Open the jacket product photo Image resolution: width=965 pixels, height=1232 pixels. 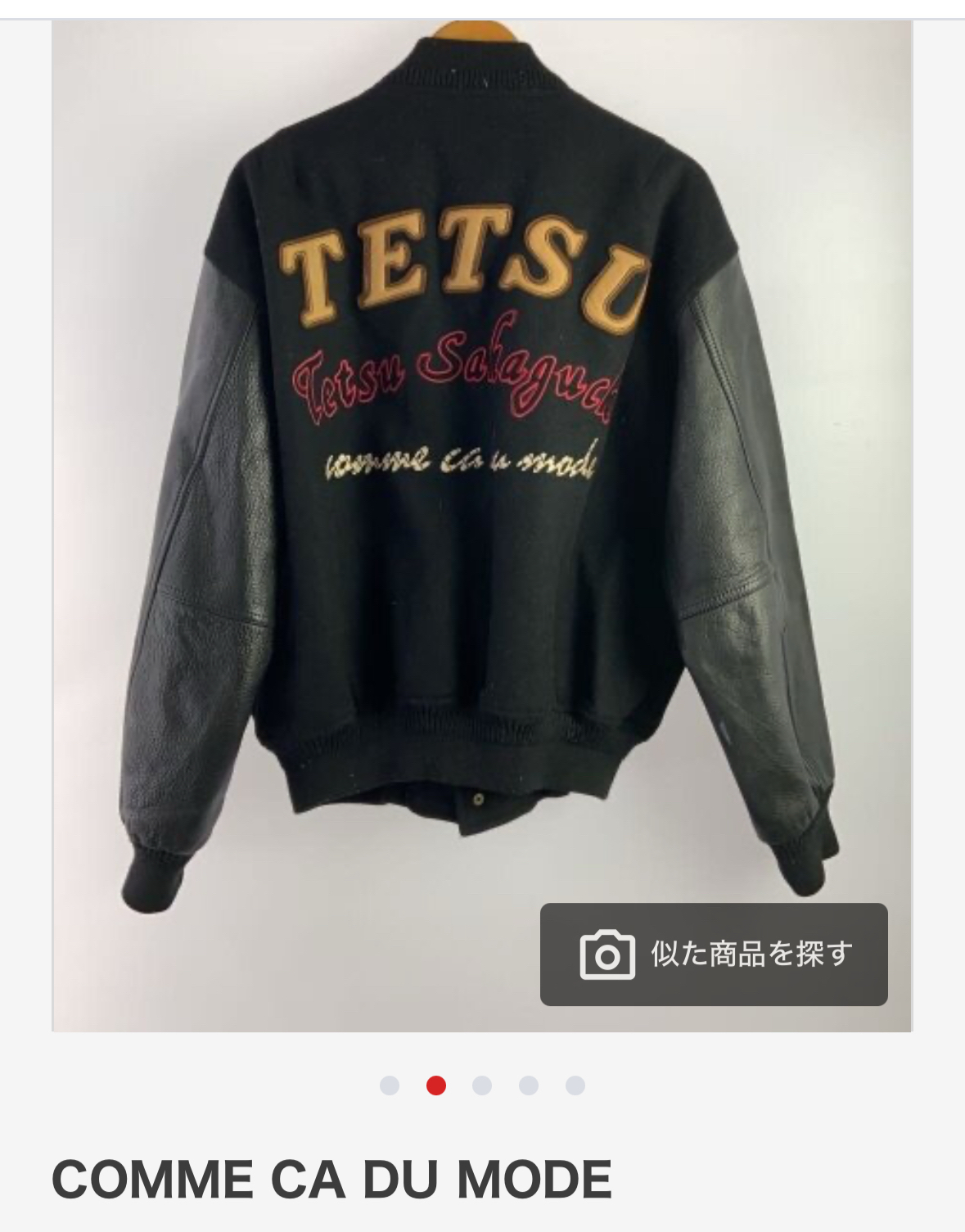[481, 491]
